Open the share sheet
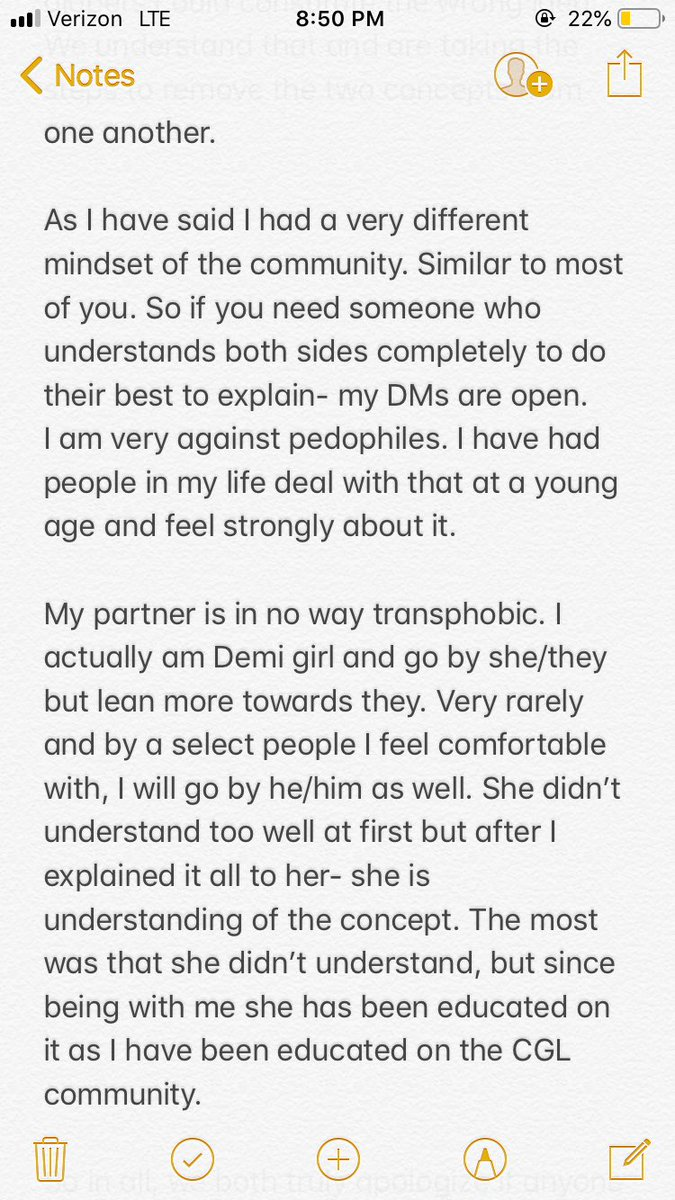 click(623, 73)
